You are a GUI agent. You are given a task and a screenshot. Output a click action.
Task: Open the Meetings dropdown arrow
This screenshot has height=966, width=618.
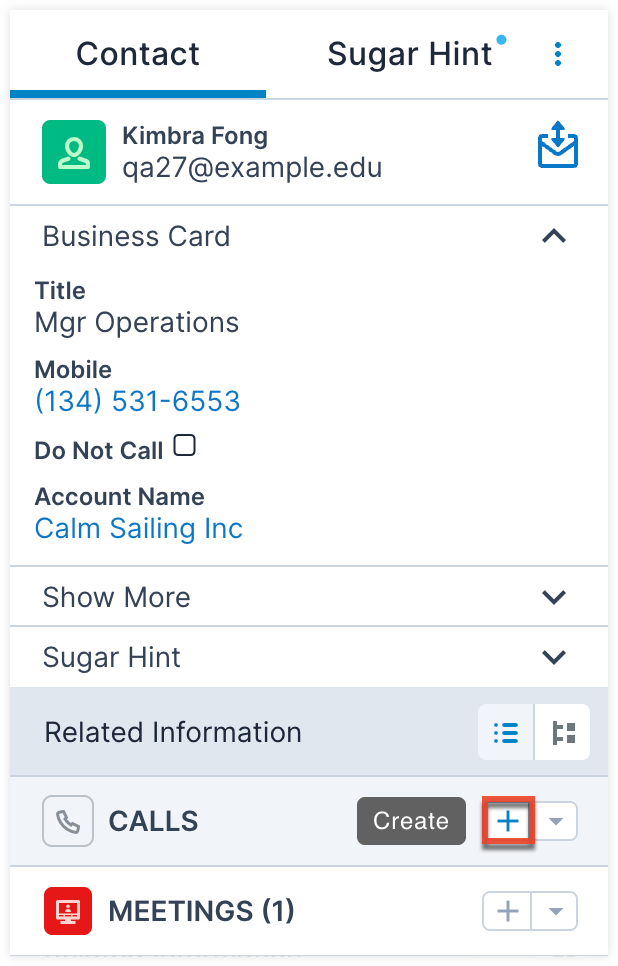pos(557,911)
